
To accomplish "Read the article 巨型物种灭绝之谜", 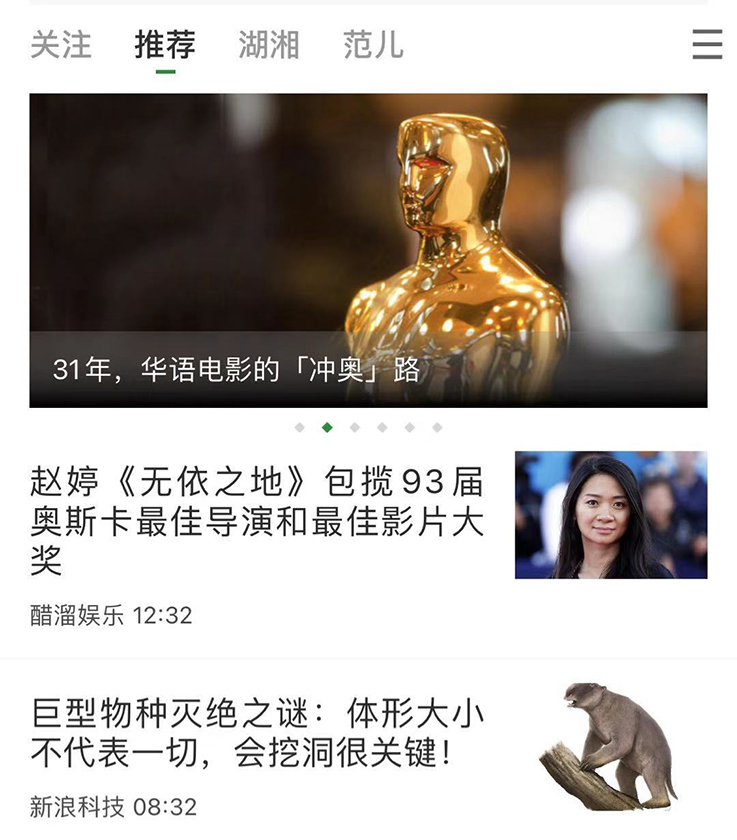I will [257, 733].
